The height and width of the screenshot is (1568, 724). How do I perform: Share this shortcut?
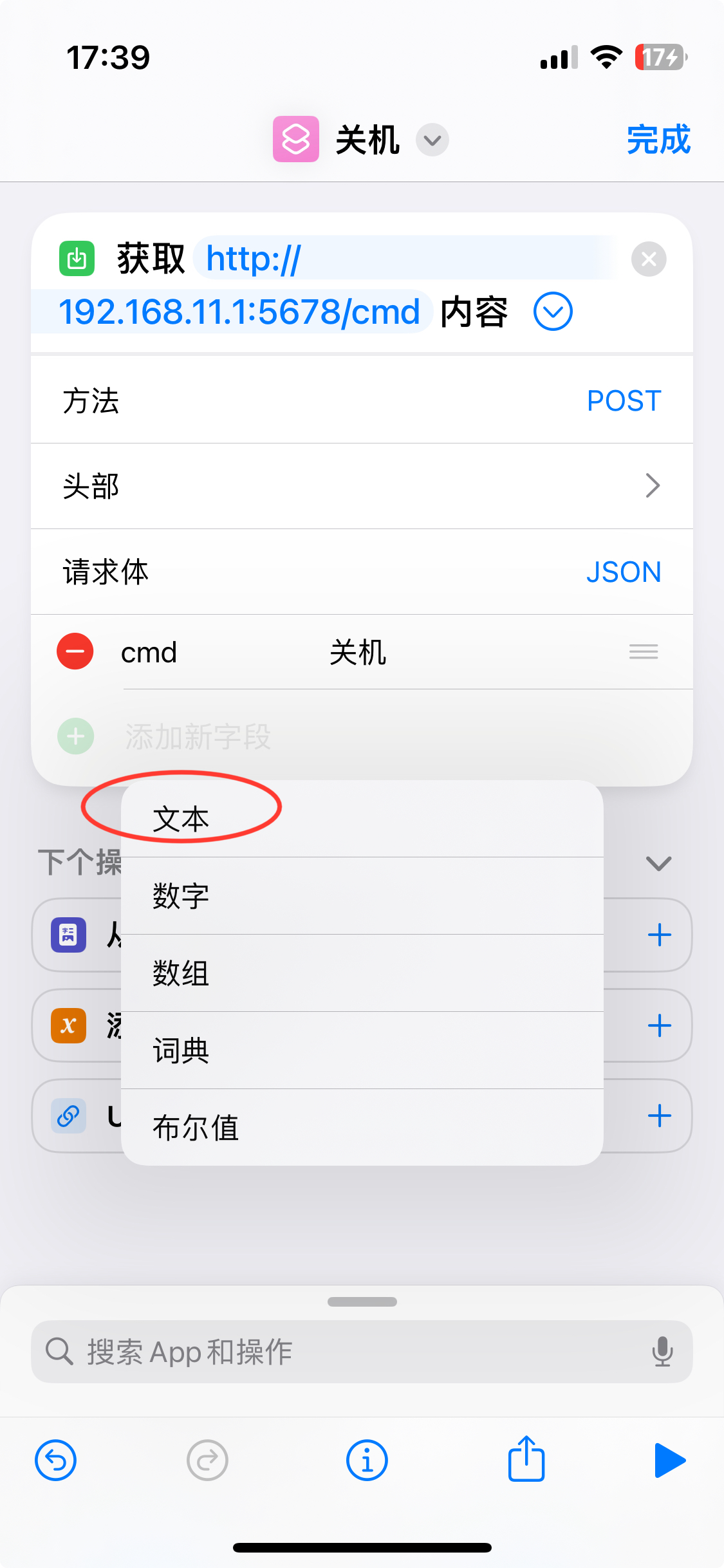tap(526, 1459)
